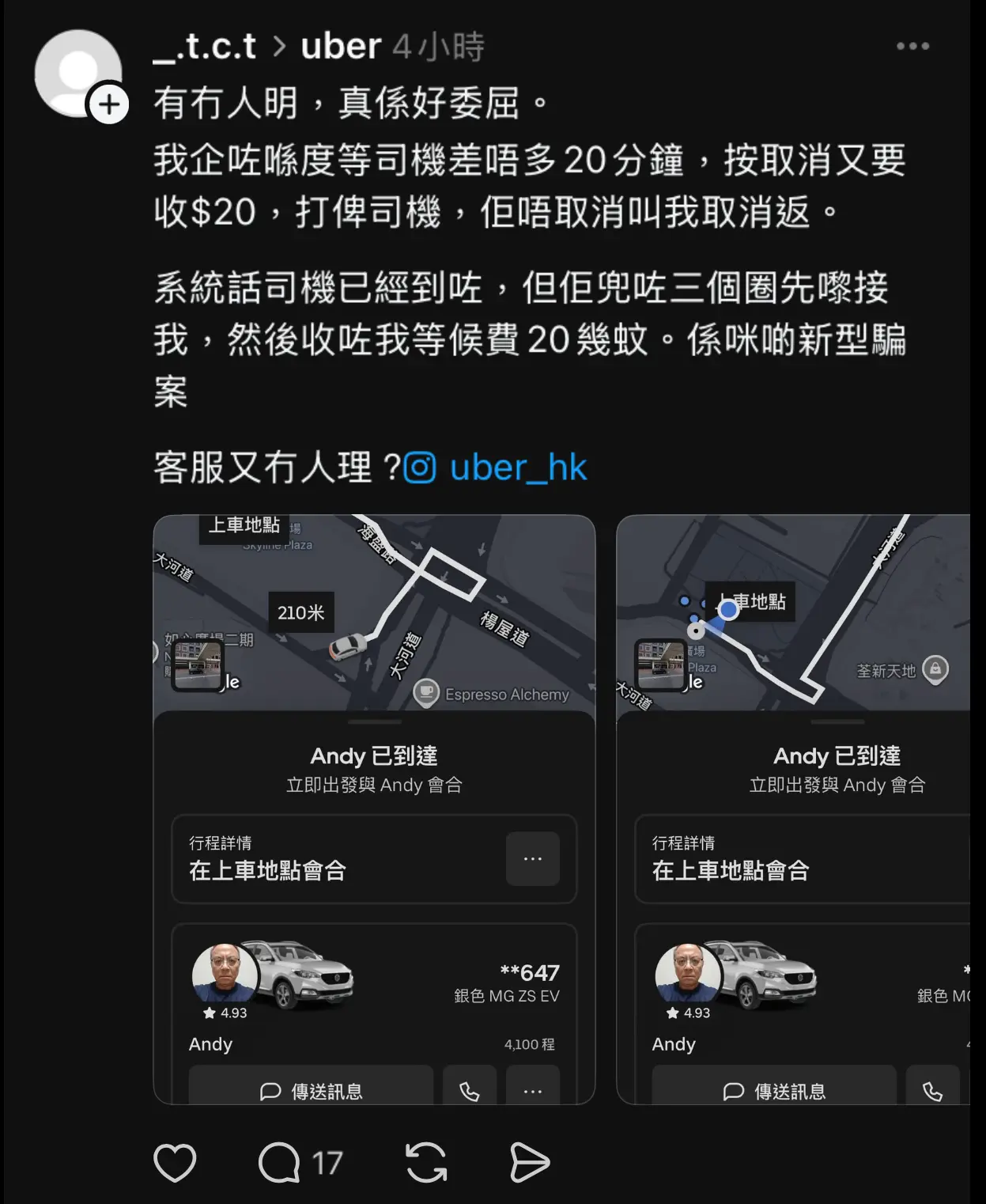Image resolution: width=986 pixels, height=1204 pixels.
Task: Toggle like with the heart icon
Action: [175, 1163]
